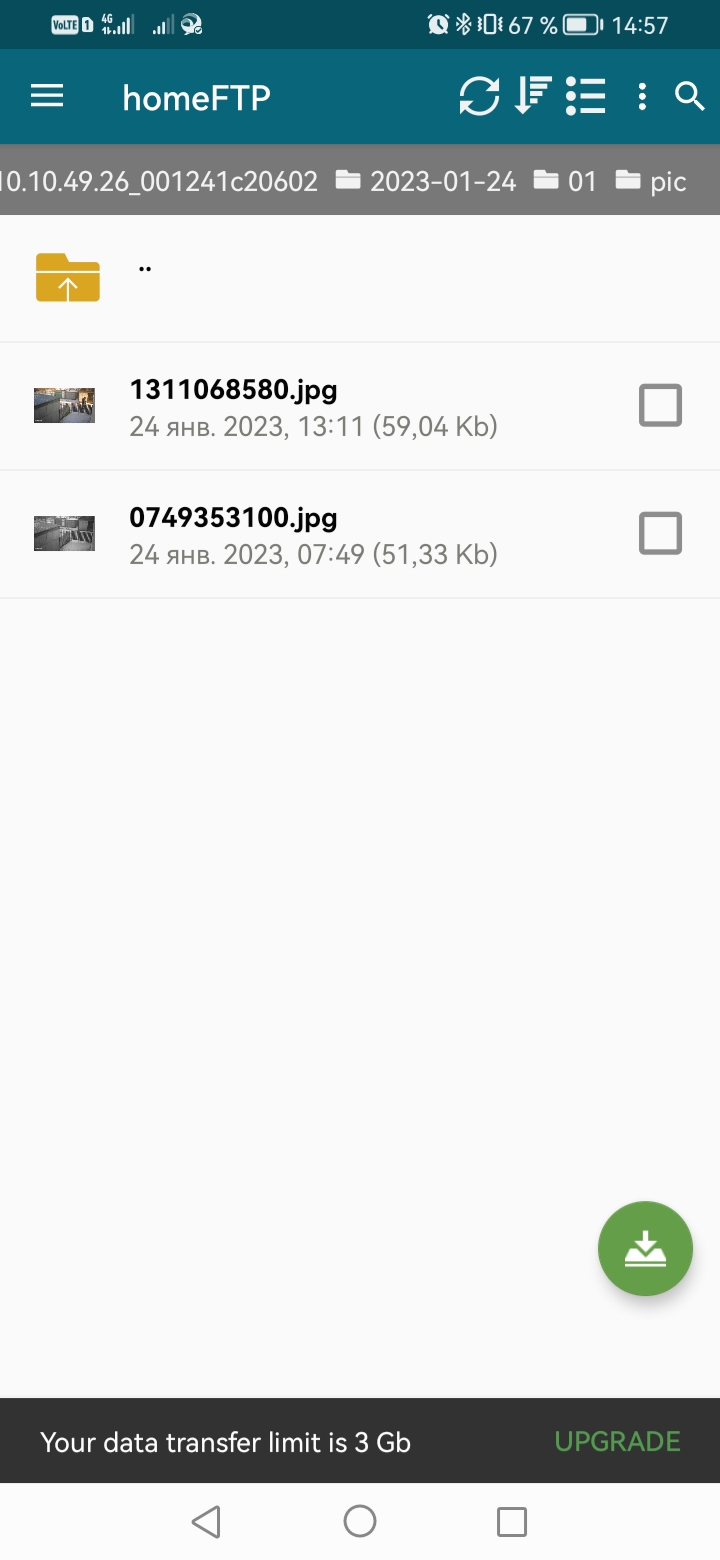Open the recent apps view
The height and width of the screenshot is (1560, 720).
(x=512, y=1522)
